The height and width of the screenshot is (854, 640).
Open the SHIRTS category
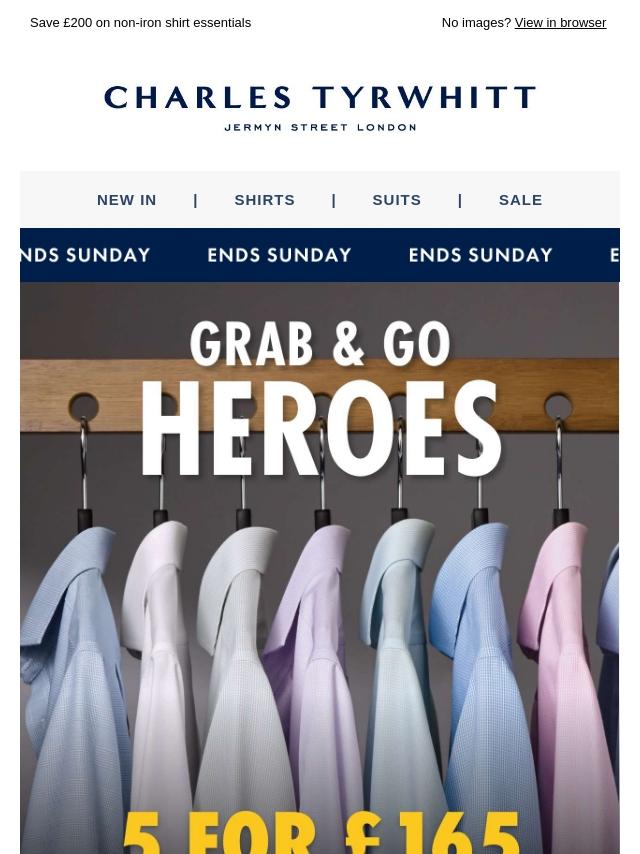pyautogui.click(x=264, y=199)
